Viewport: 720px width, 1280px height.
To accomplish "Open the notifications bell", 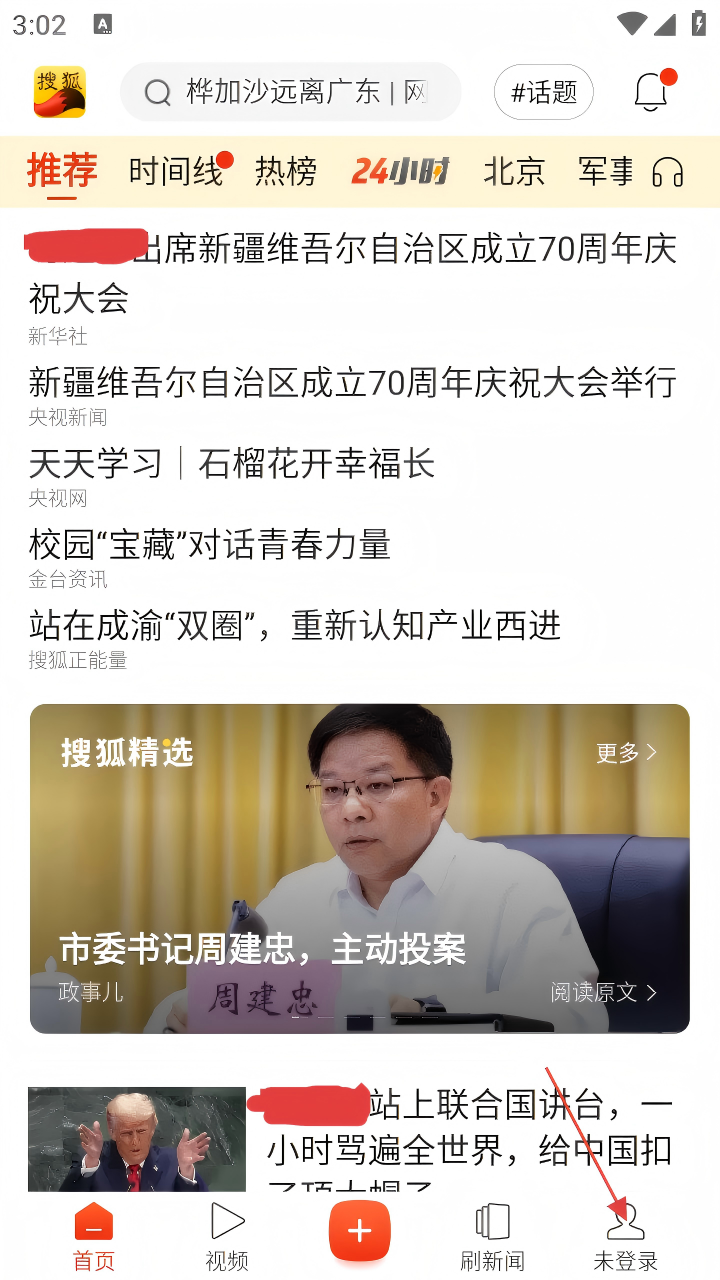I will 651,92.
